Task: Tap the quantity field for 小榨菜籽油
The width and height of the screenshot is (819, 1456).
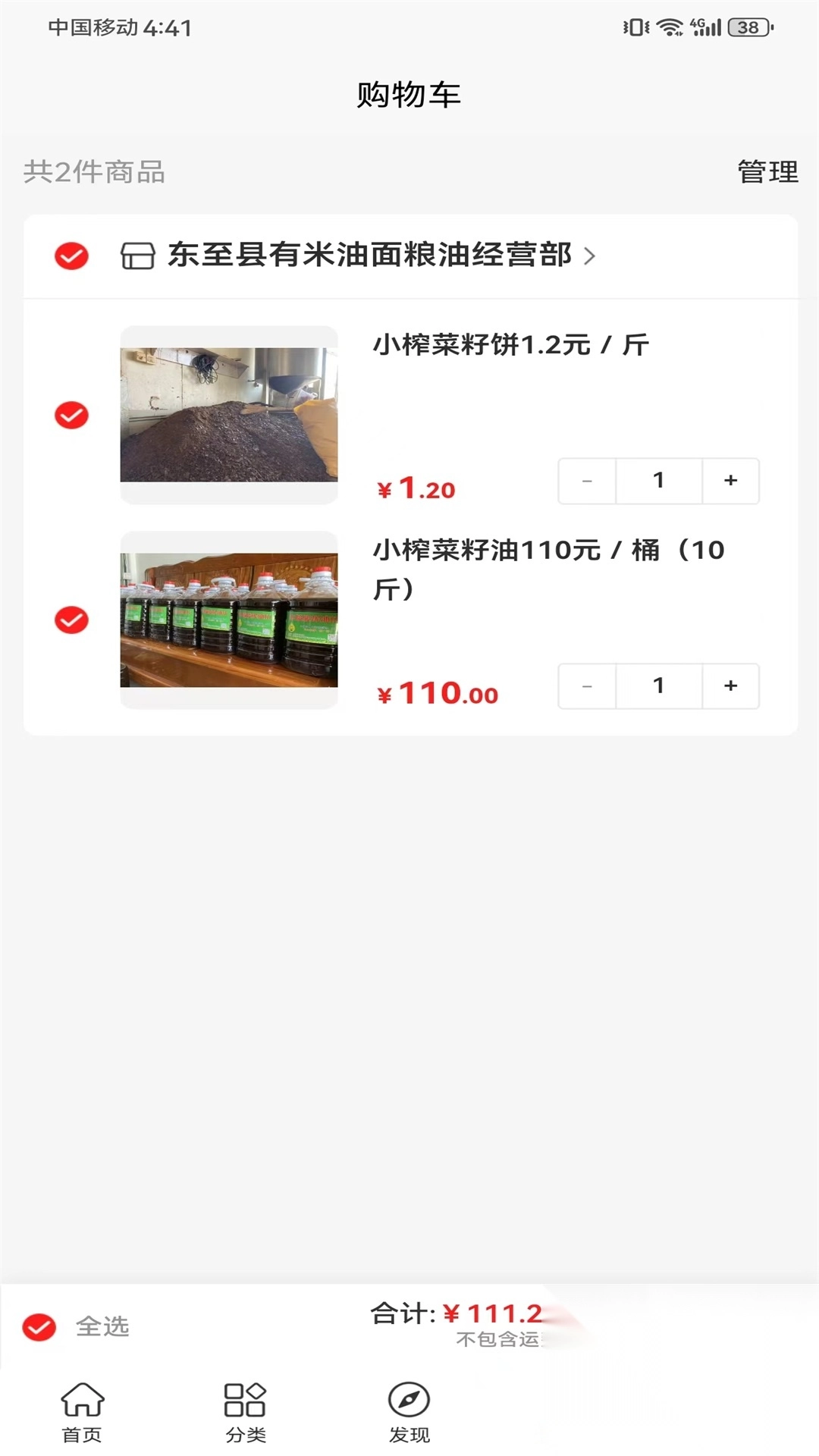Action: click(x=657, y=686)
